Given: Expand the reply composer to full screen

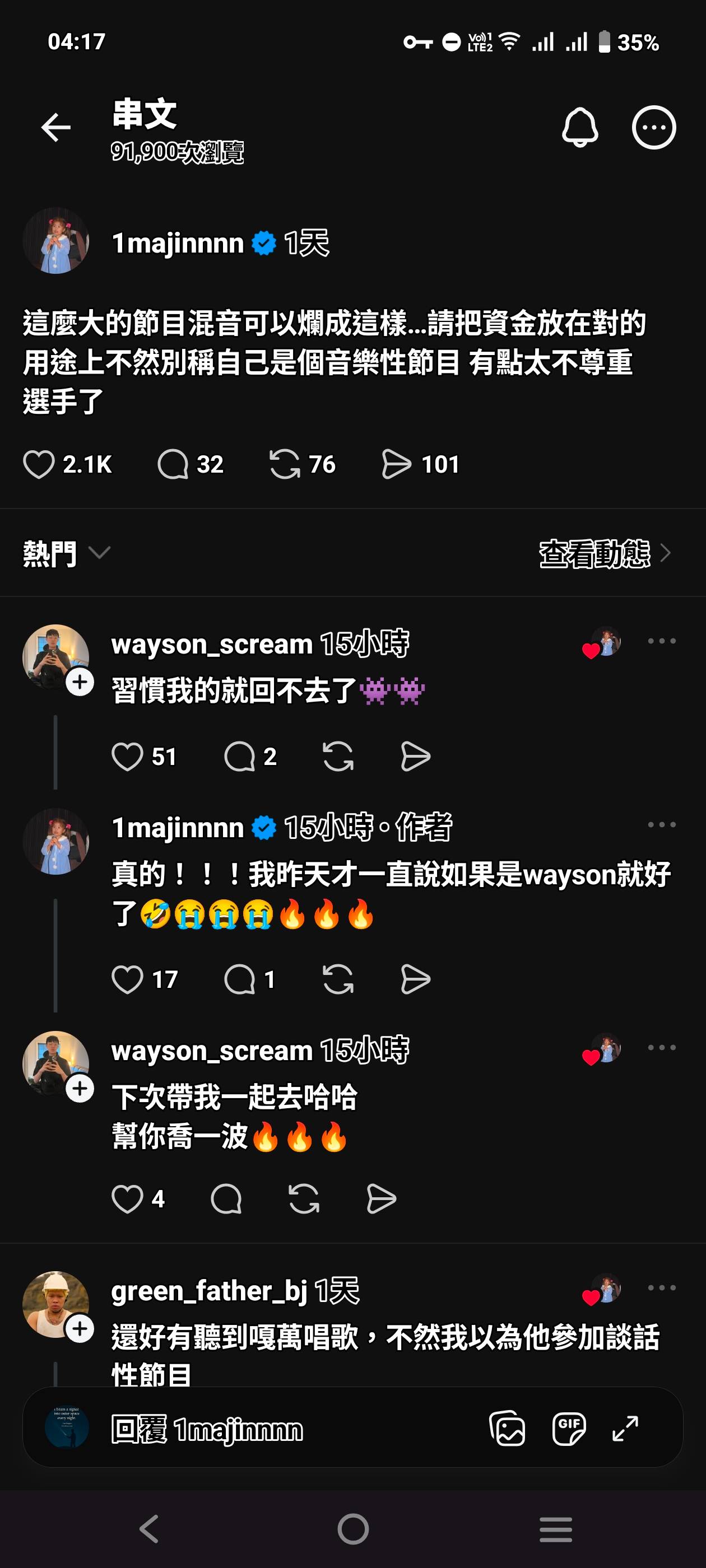Looking at the screenshot, I should 625,1428.
